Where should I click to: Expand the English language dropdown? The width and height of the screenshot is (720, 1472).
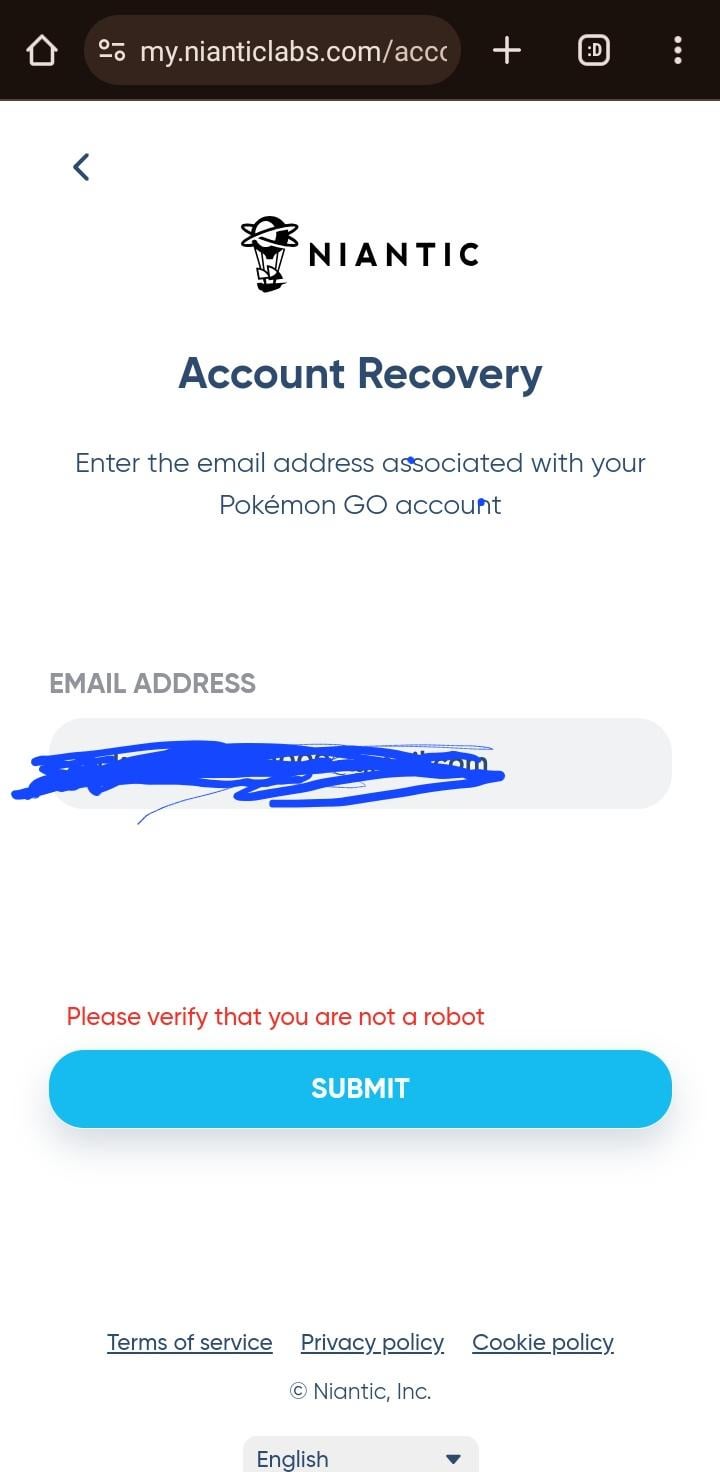360,1458
